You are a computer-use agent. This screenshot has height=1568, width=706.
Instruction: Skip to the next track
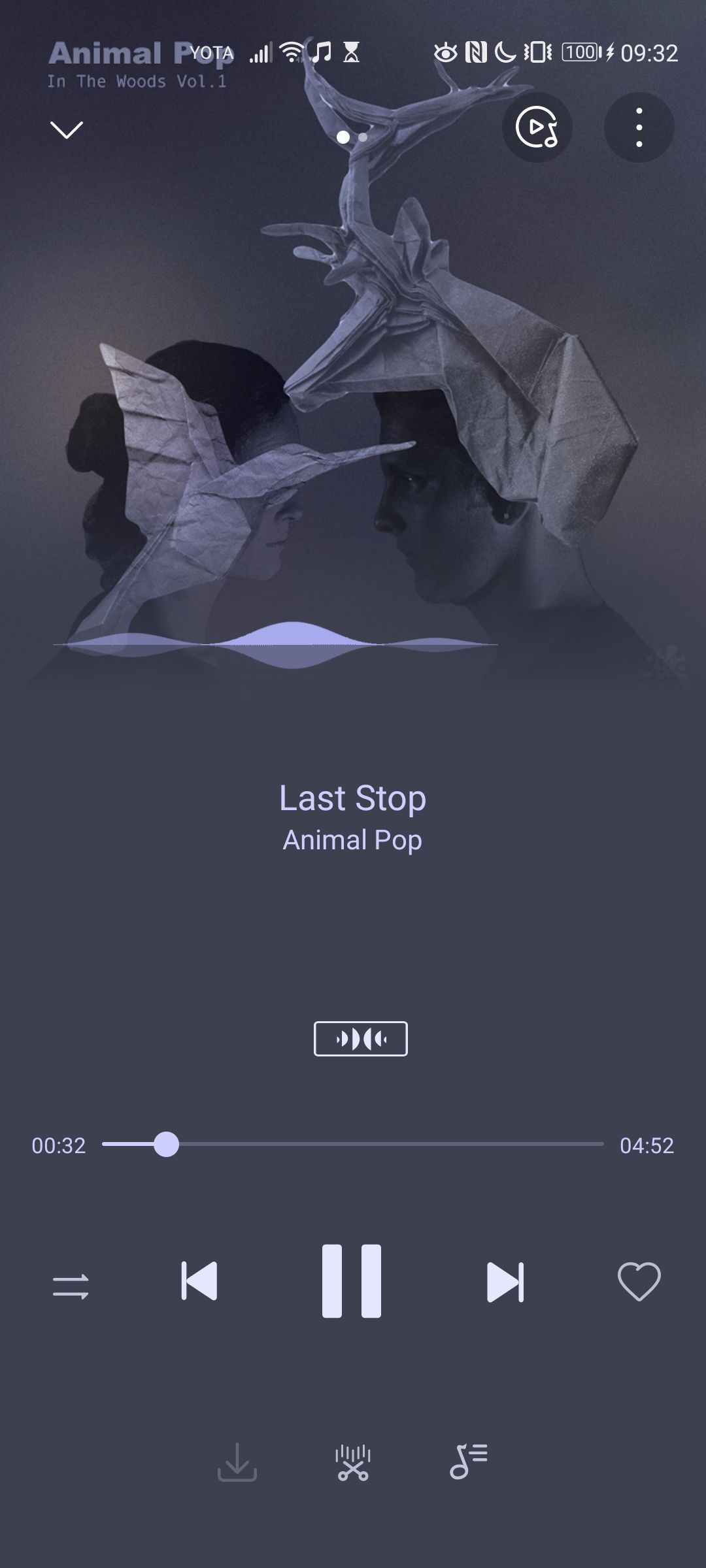505,1282
